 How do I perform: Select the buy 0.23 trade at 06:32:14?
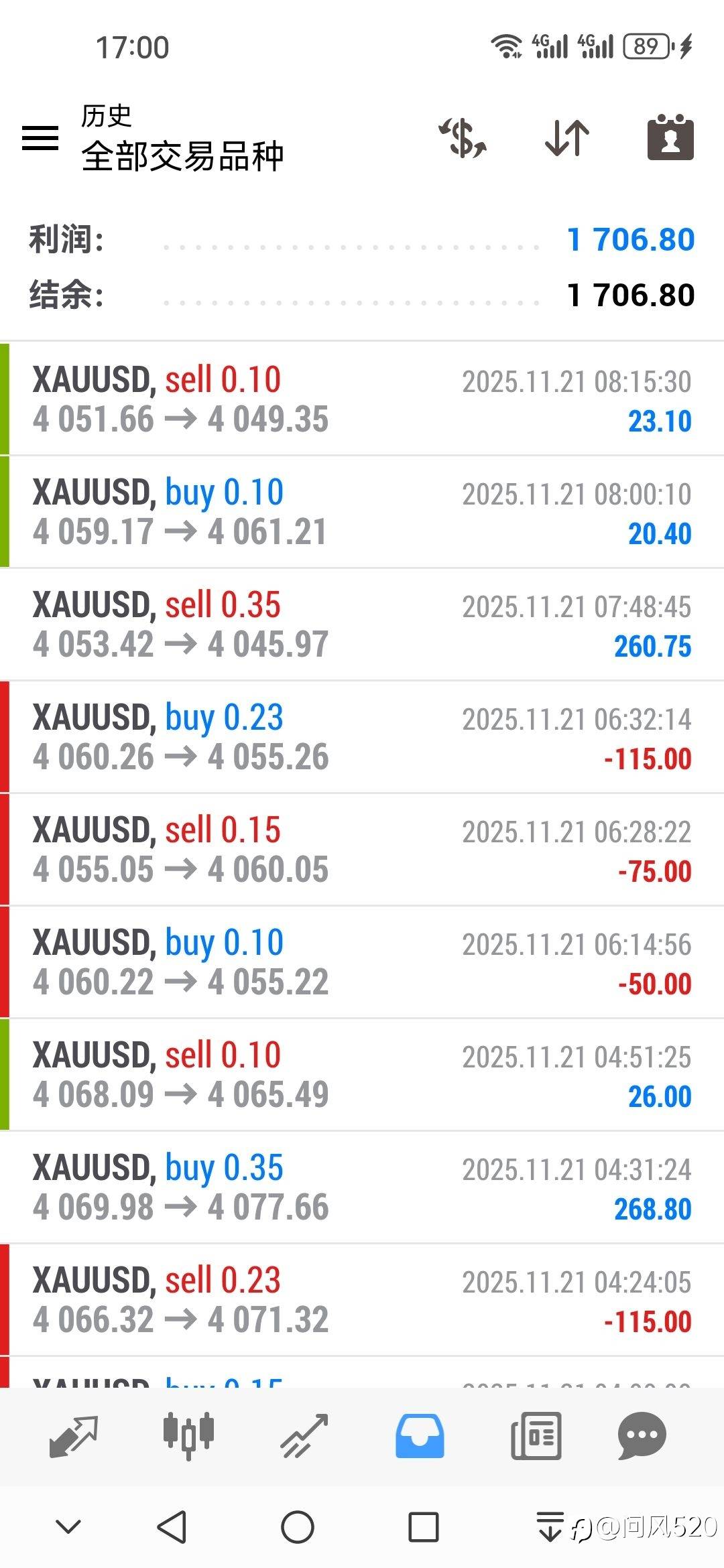coord(362,737)
